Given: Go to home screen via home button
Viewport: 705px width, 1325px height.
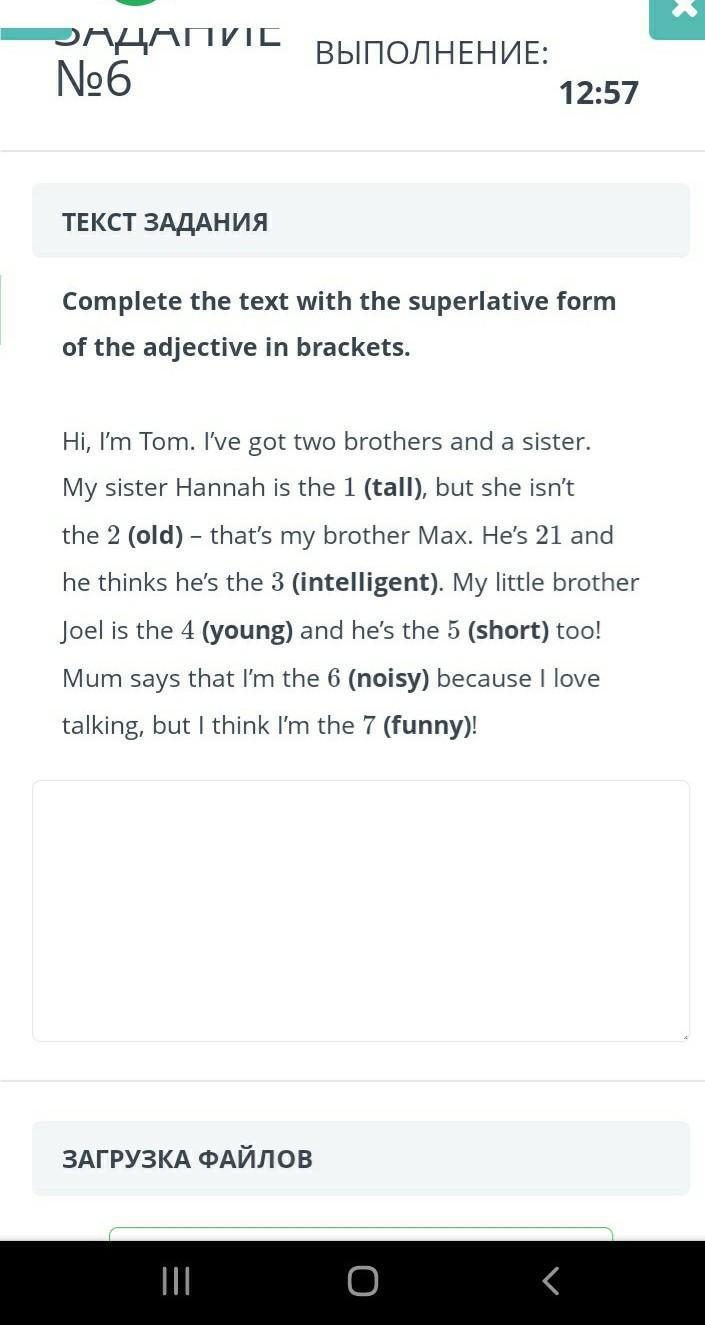Looking at the screenshot, I should coord(362,1281).
